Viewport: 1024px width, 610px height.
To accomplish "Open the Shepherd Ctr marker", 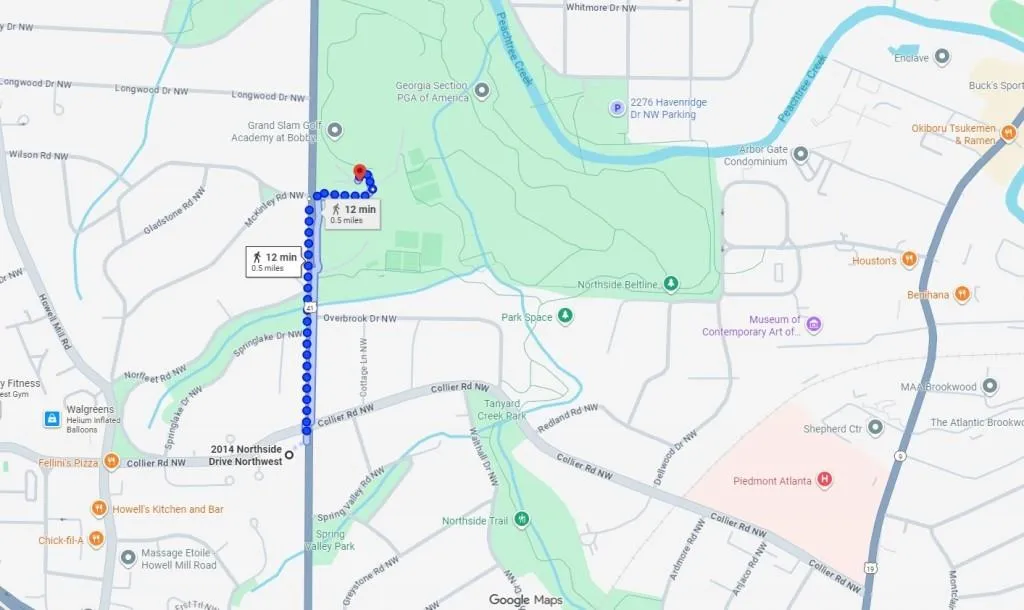I will (875, 428).
